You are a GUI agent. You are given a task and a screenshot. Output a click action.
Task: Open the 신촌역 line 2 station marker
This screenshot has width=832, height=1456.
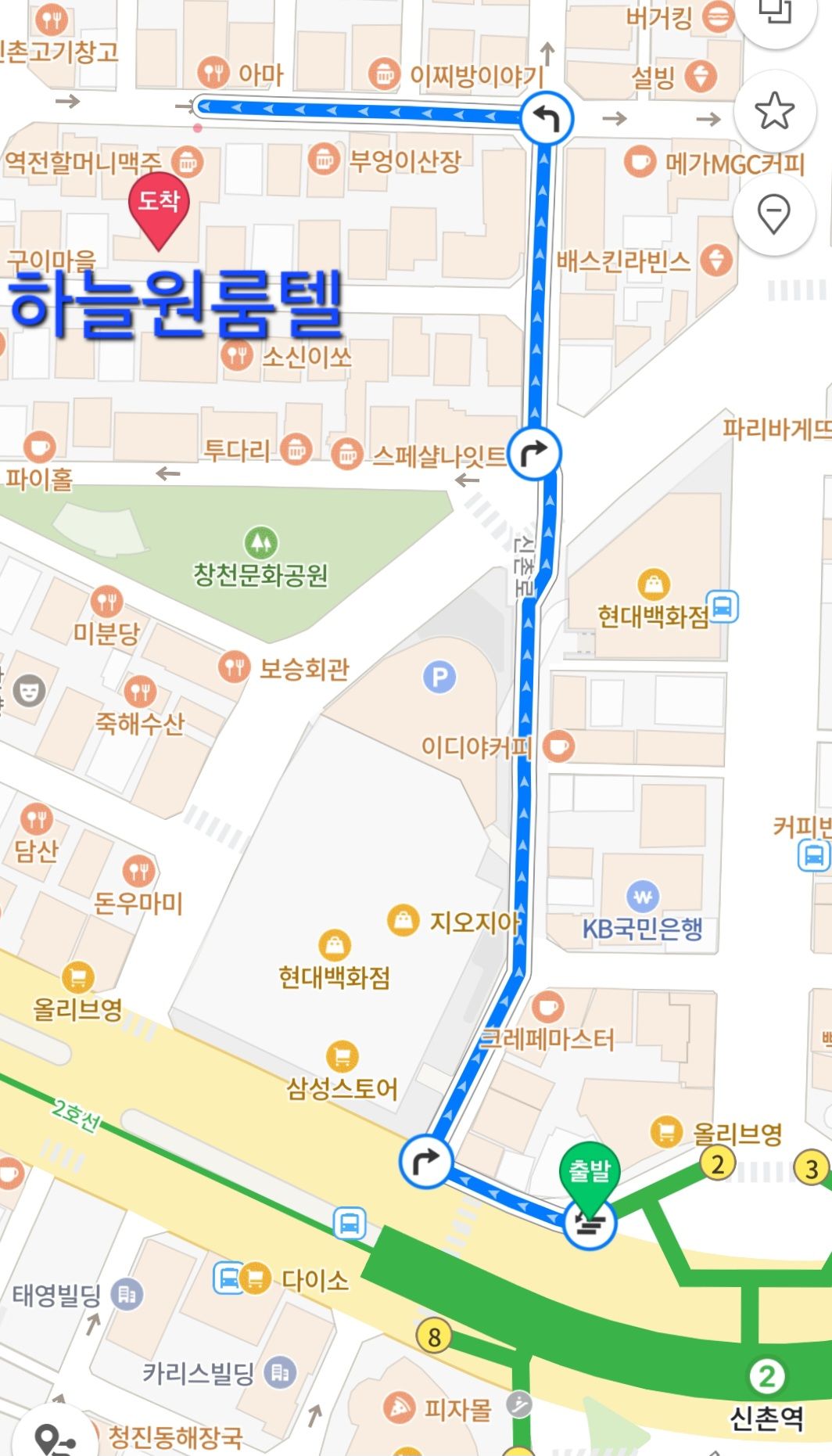coord(766,1376)
